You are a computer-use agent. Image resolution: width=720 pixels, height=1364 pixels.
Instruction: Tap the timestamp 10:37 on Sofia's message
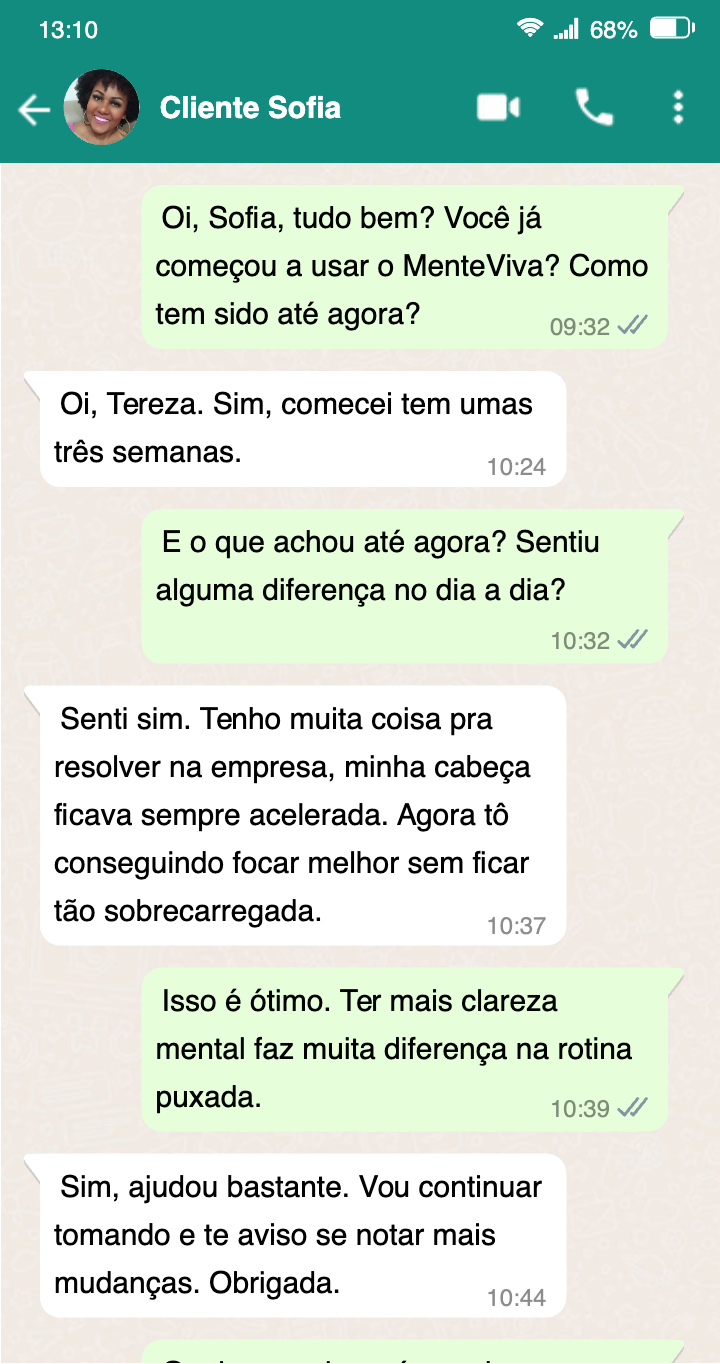point(517,926)
